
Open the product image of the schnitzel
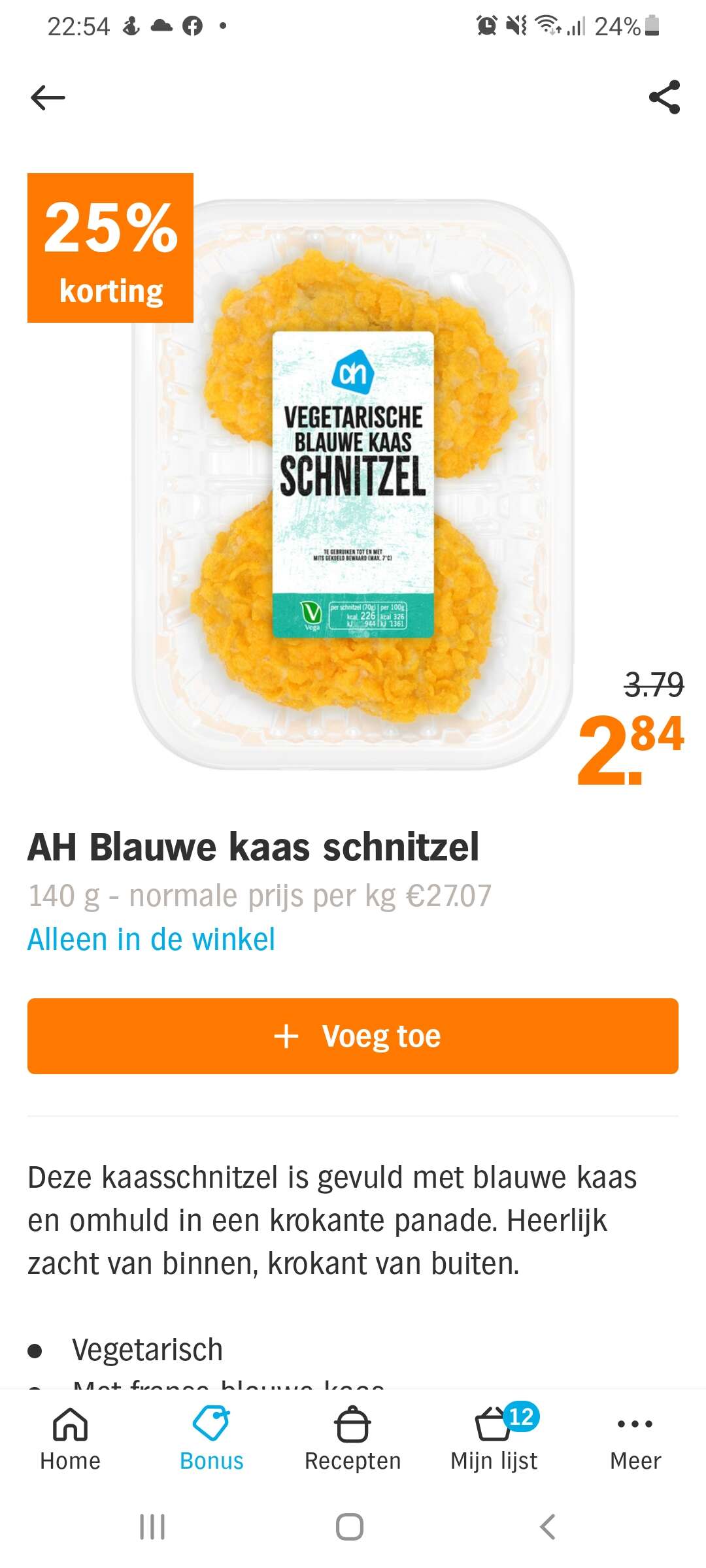(x=353, y=485)
